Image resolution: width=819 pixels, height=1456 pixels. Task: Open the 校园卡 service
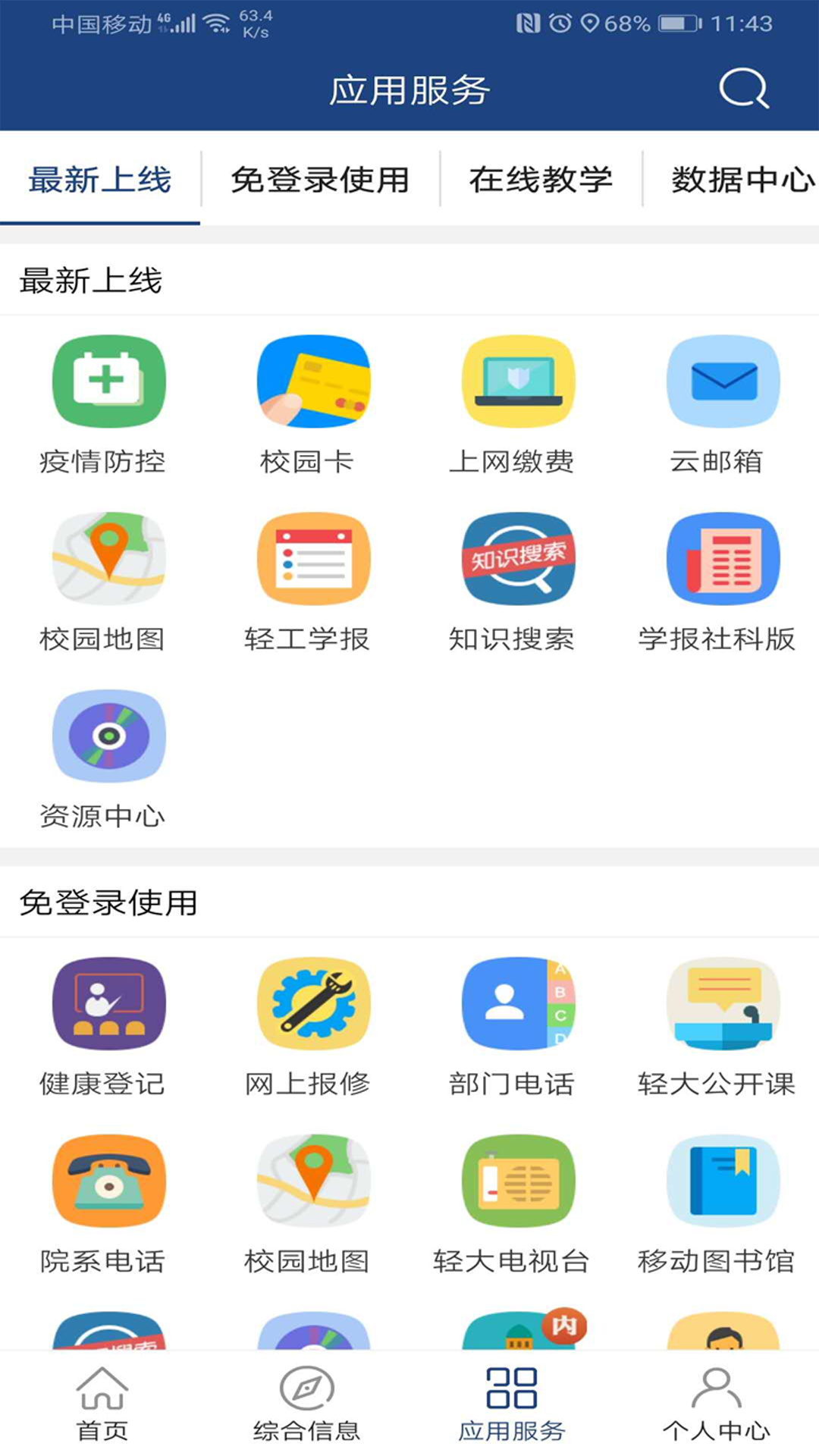(313, 381)
